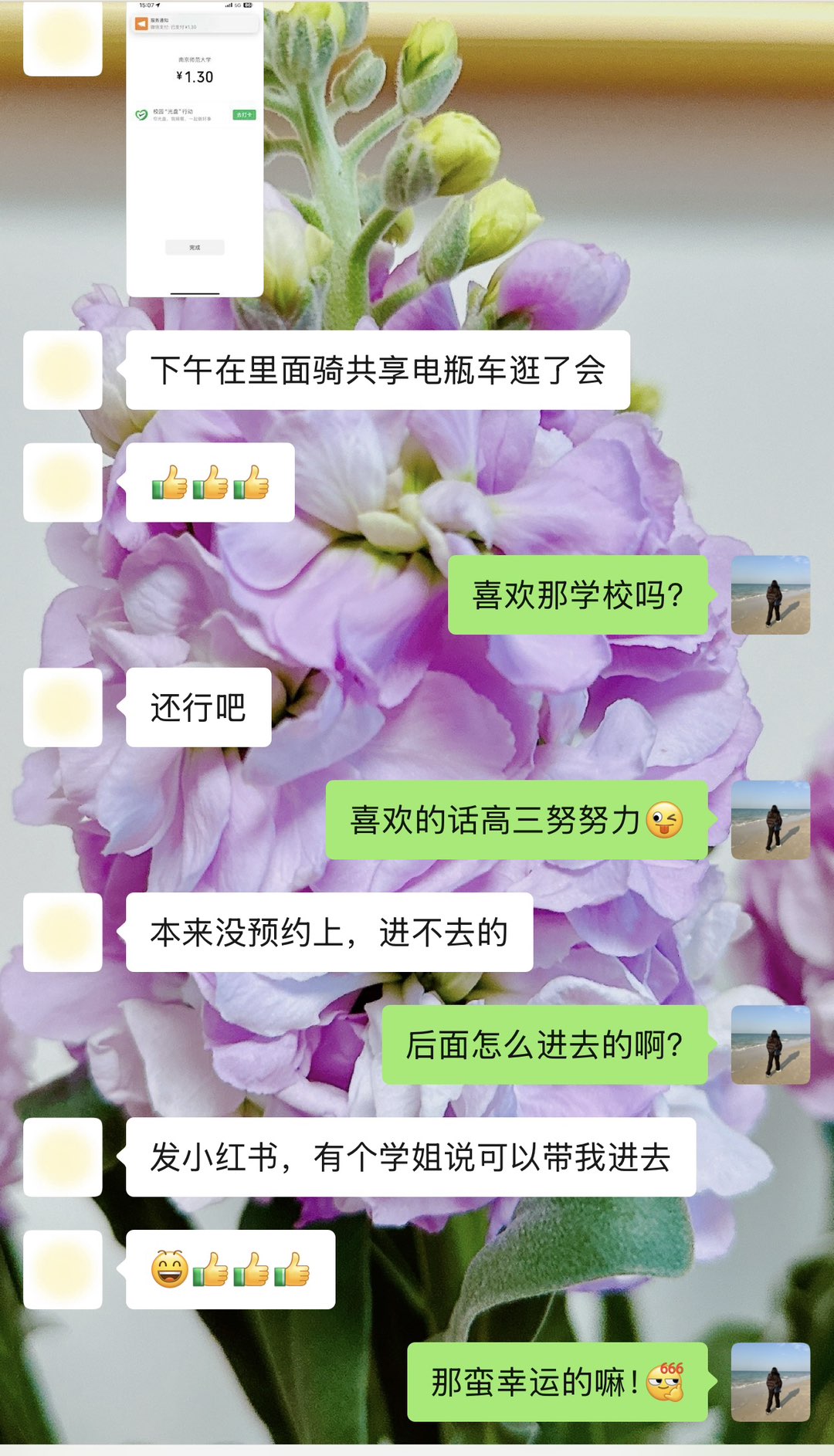Open sender's avatar next to 还行吧
834x1456 pixels.
(63, 707)
